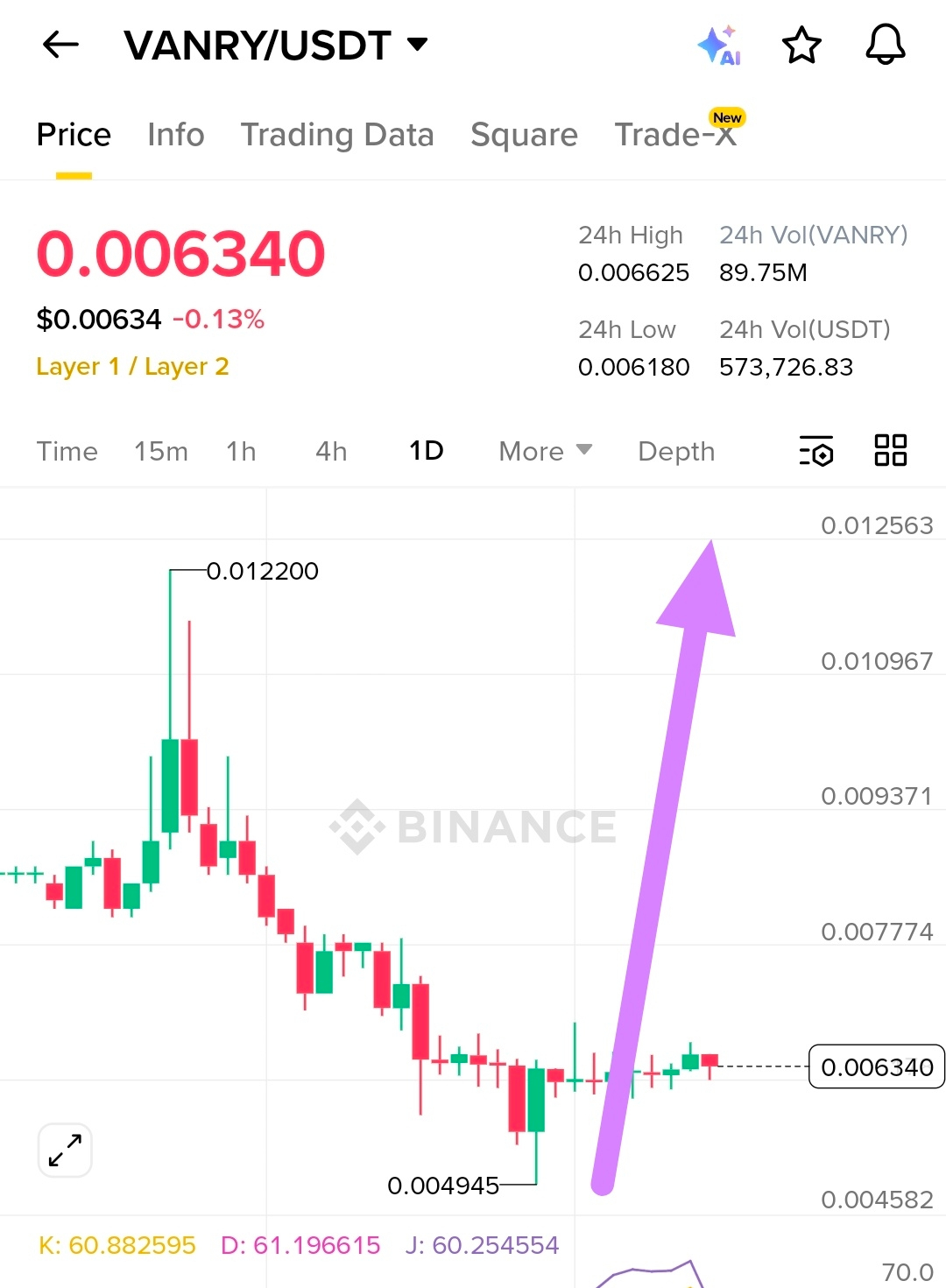The height and width of the screenshot is (1288, 946).
Task: Open the Layer 1 / Layer 2 category link
Action: [x=132, y=366]
